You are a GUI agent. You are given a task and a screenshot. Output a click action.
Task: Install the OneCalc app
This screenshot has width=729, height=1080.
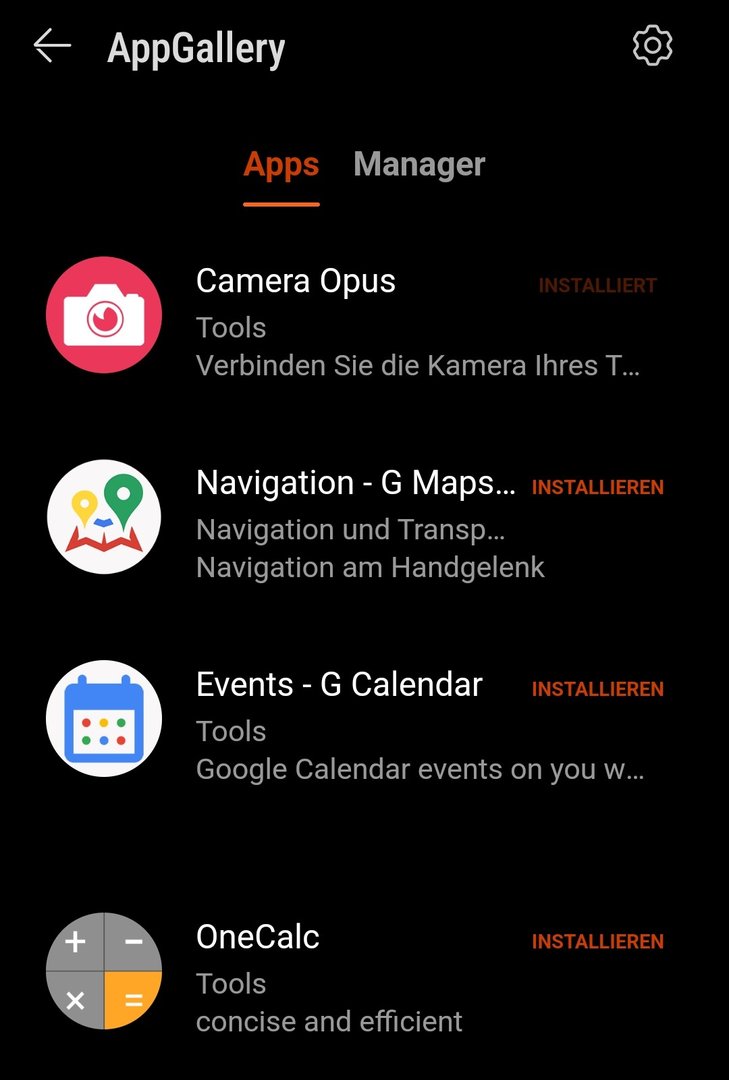[598, 942]
